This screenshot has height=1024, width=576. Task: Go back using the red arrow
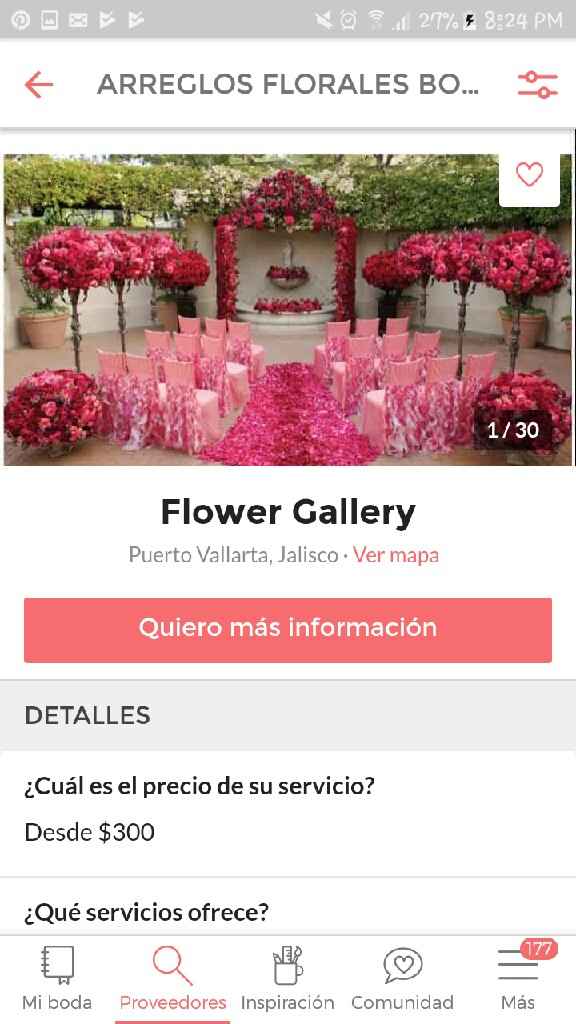pos(39,85)
